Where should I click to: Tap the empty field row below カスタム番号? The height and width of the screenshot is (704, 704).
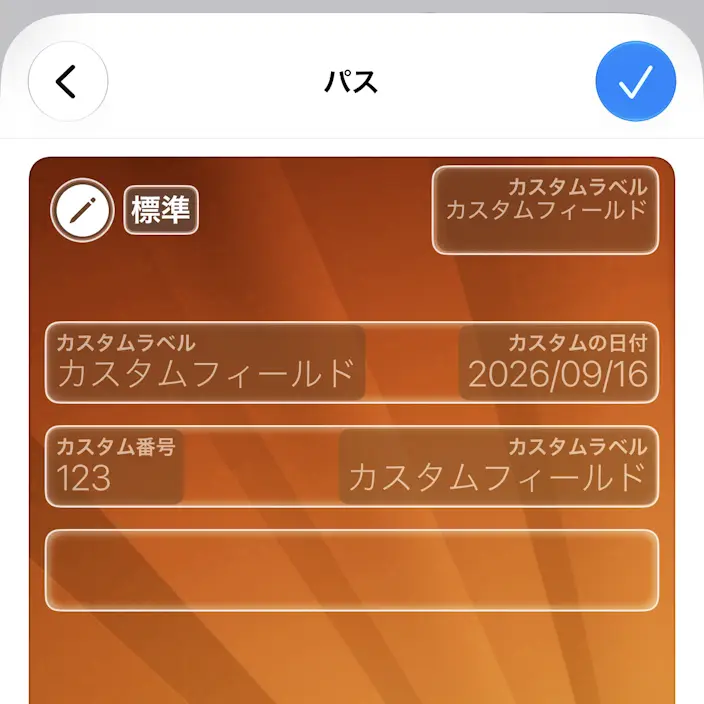[x=352, y=570]
